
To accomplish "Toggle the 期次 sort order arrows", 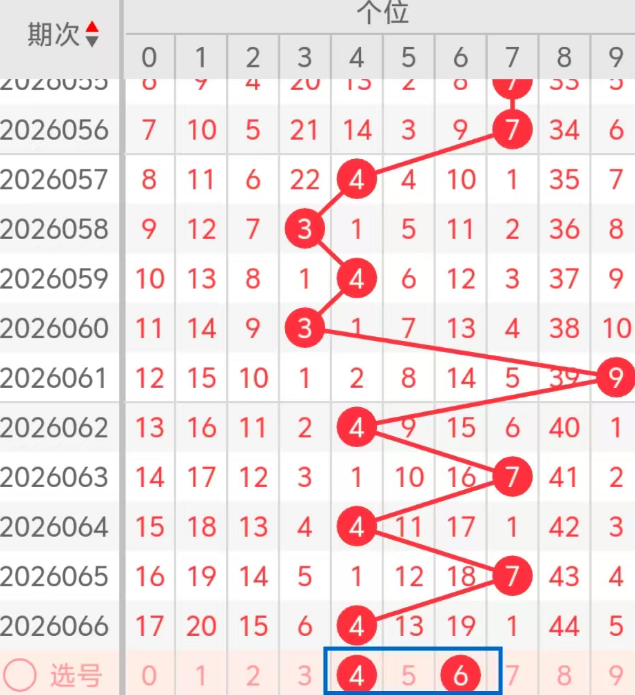I will 92,34.
